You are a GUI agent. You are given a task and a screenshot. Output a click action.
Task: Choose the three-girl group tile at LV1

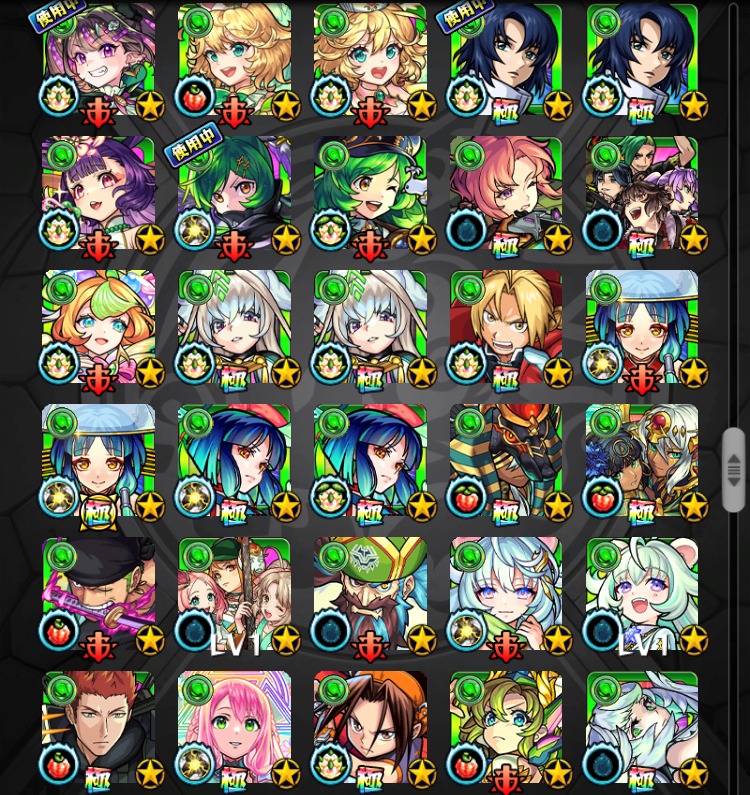click(x=234, y=594)
